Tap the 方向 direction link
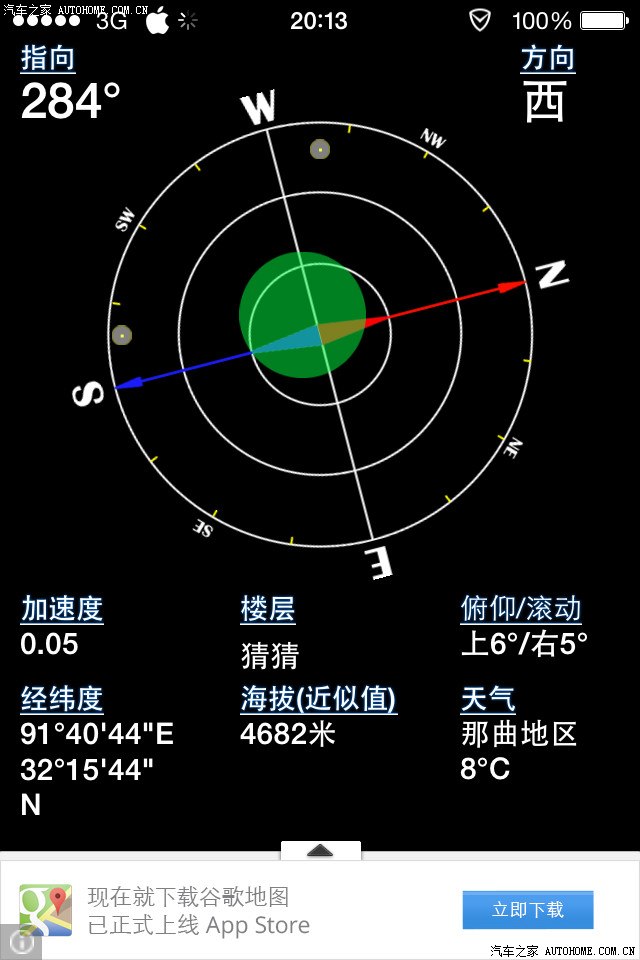This screenshot has width=640, height=960. [547, 59]
